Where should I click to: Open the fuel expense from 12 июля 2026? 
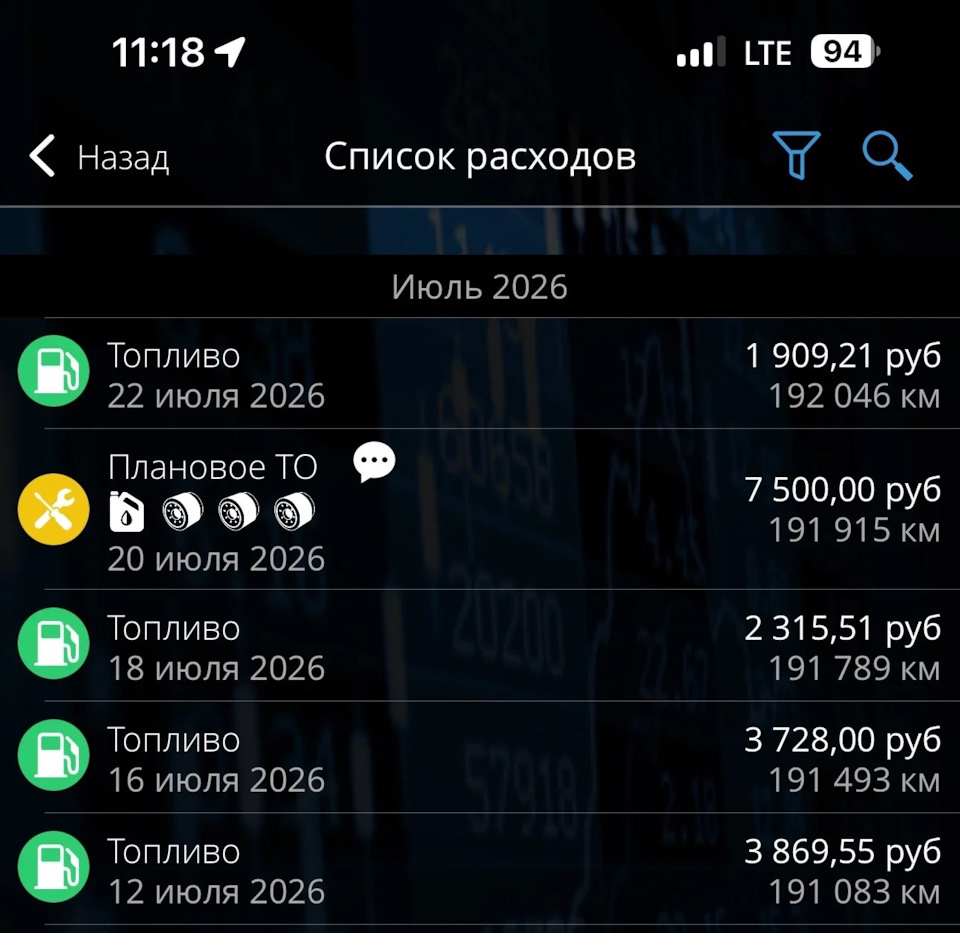480,869
